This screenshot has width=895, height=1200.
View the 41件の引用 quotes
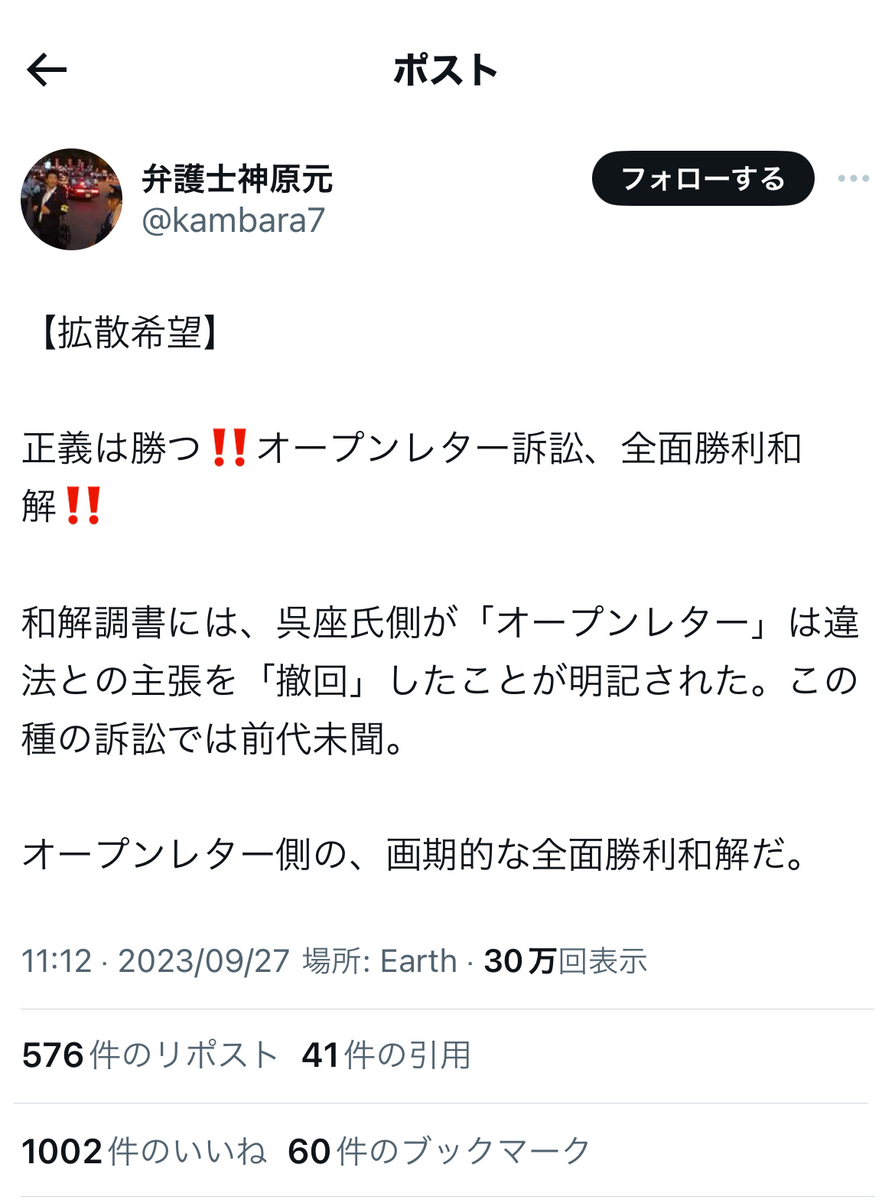point(386,1055)
